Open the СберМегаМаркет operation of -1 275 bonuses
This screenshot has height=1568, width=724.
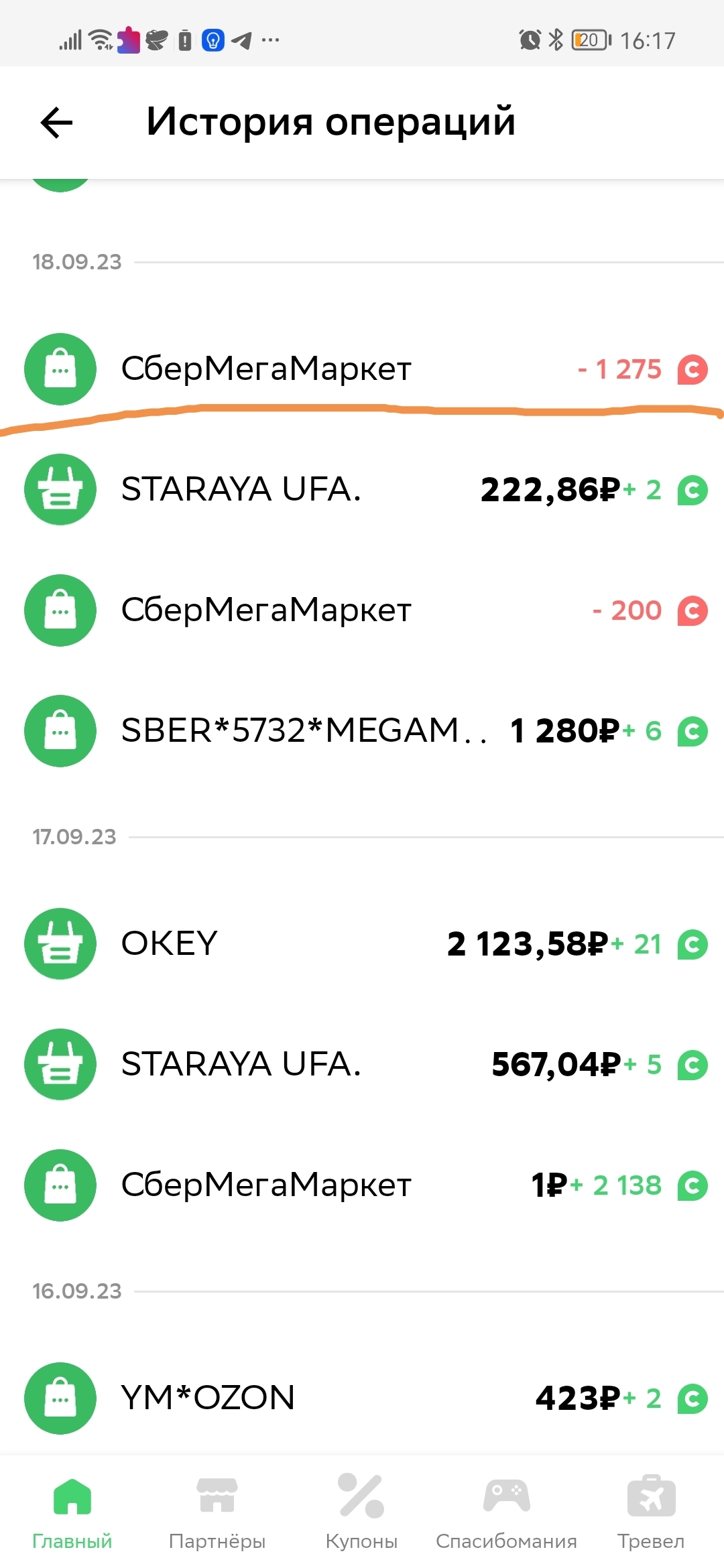[x=362, y=369]
